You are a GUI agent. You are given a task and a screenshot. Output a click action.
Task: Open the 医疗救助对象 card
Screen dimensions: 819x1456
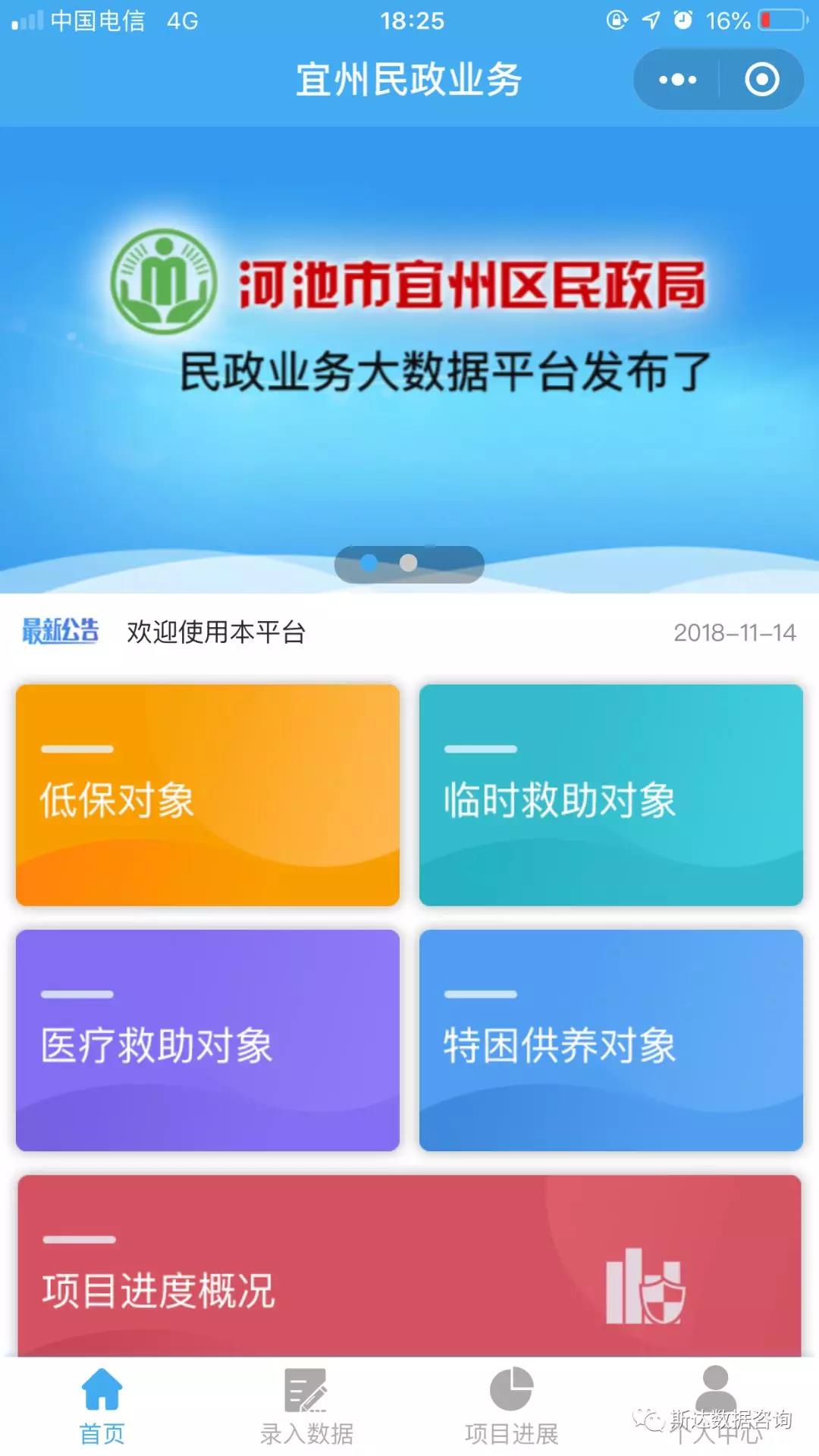pos(207,1040)
